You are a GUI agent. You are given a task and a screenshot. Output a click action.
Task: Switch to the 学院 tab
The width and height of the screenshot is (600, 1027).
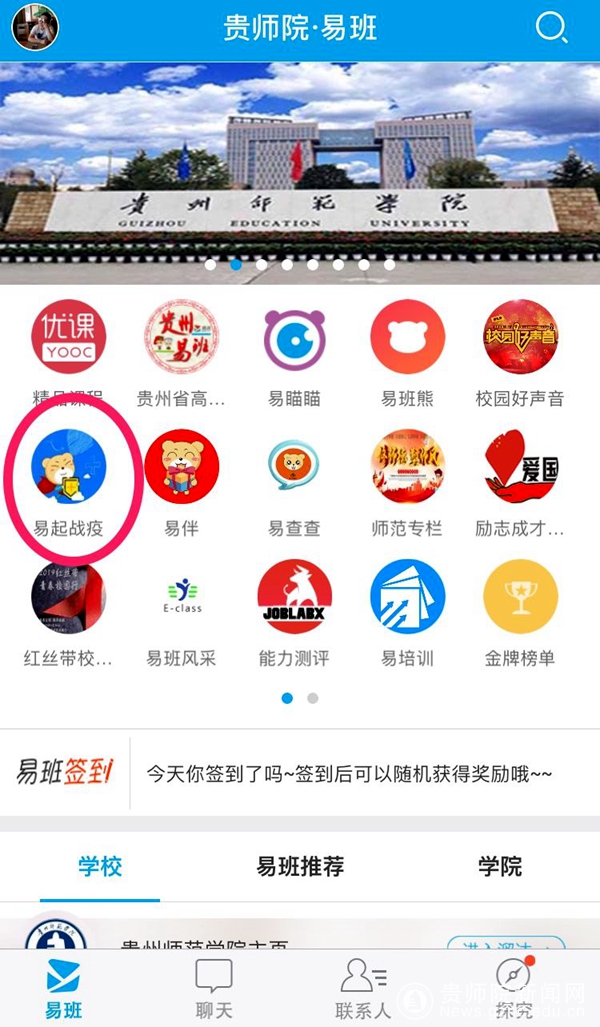[499, 867]
